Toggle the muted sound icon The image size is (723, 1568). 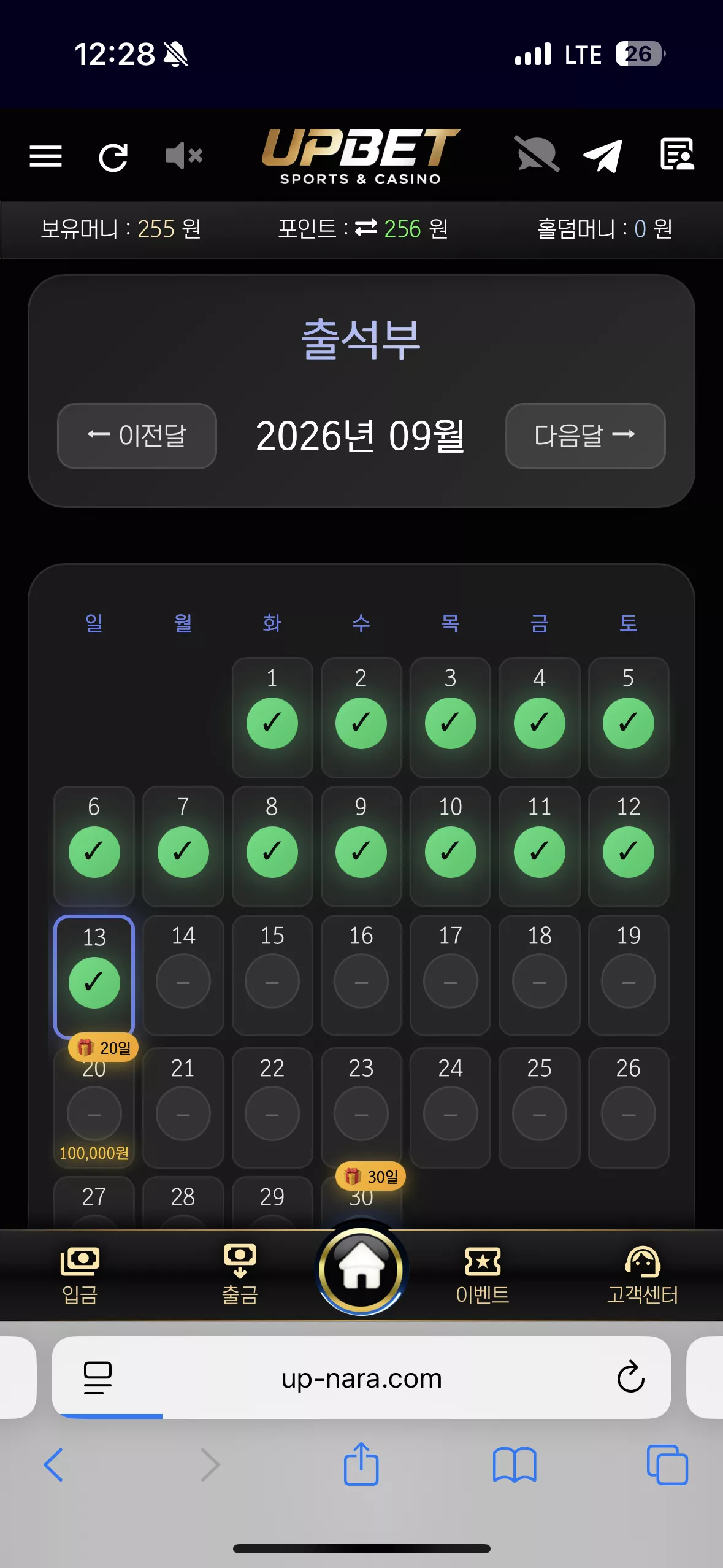click(x=184, y=156)
